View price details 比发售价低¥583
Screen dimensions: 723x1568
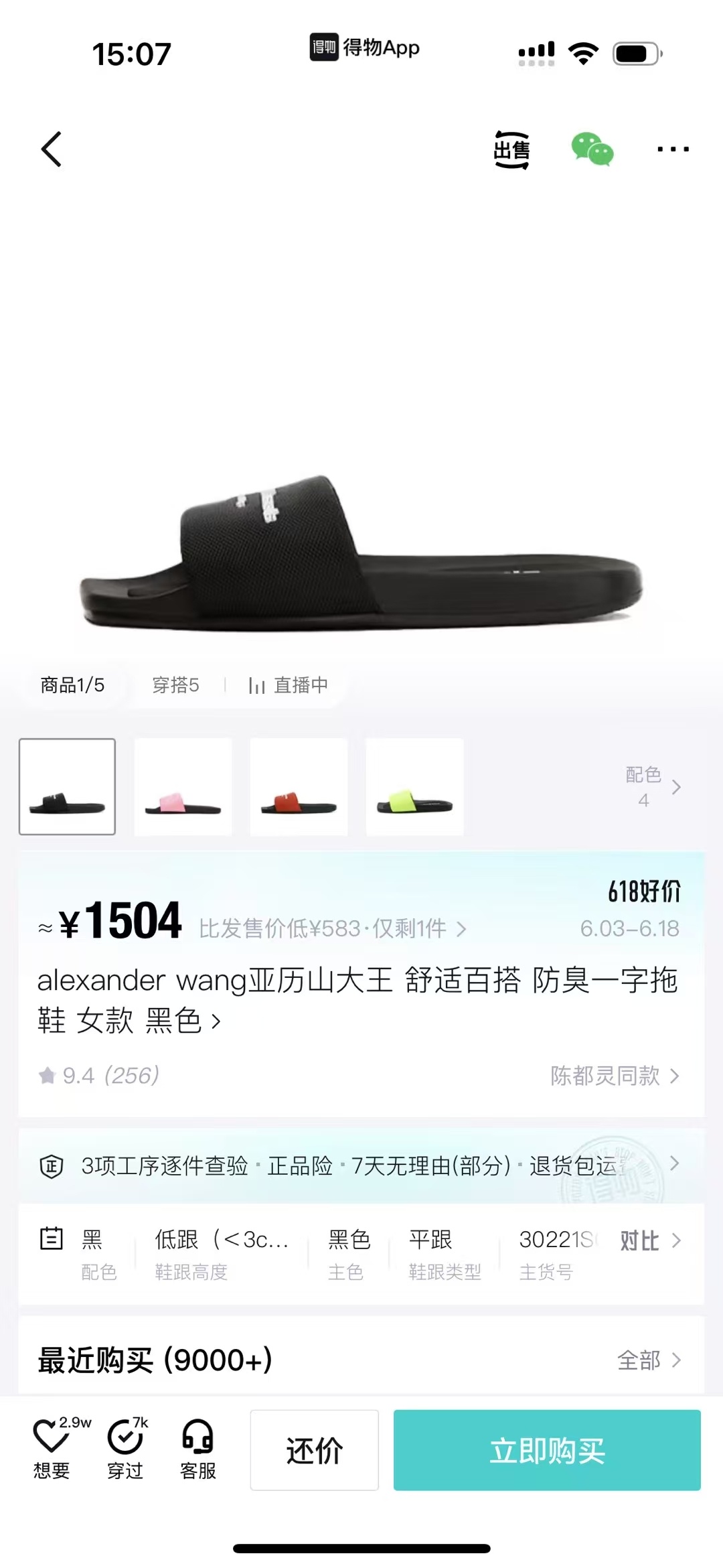pyautogui.click(x=332, y=929)
